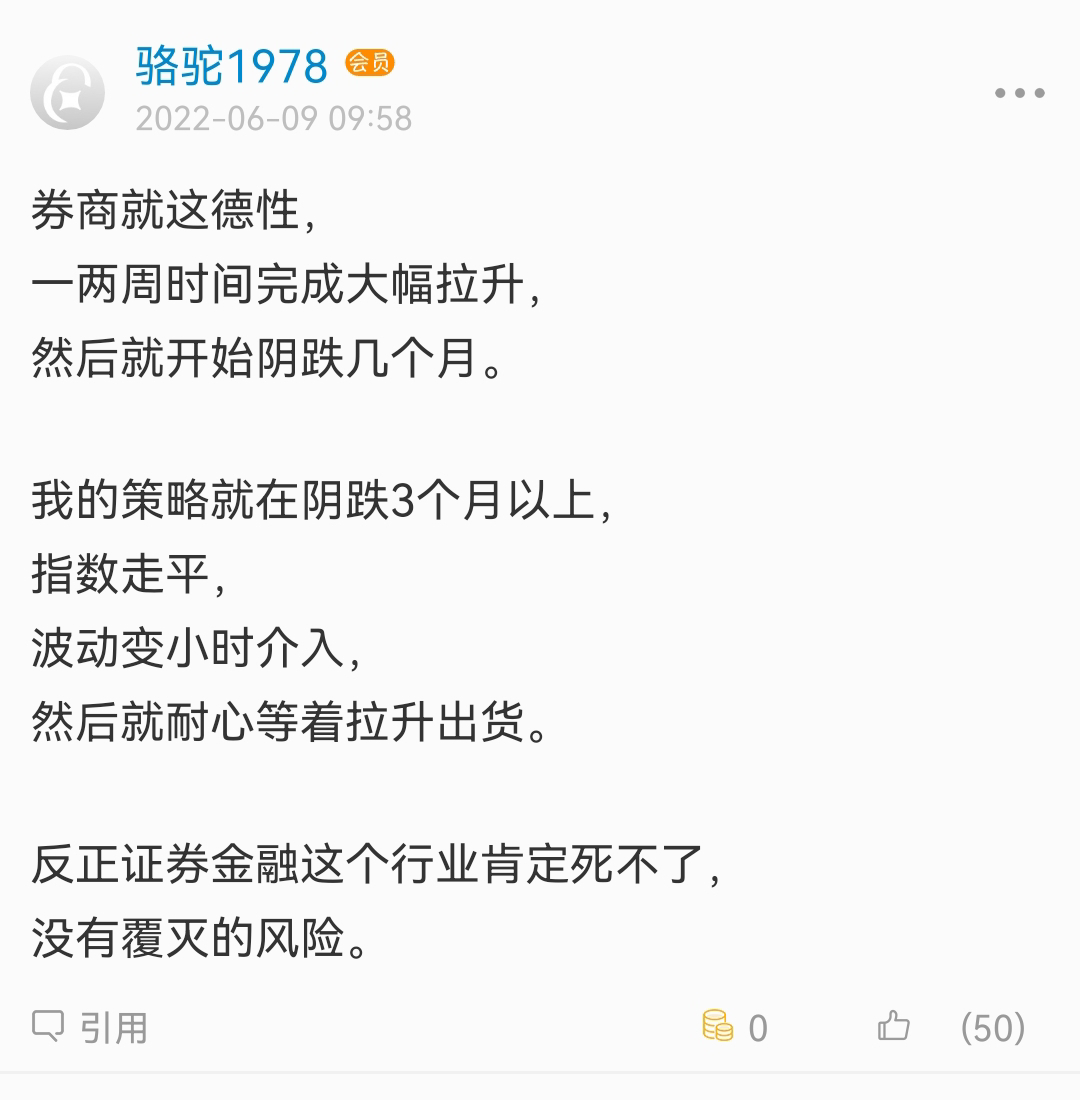Like this post with thumbs up

(x=893, y=1026)
